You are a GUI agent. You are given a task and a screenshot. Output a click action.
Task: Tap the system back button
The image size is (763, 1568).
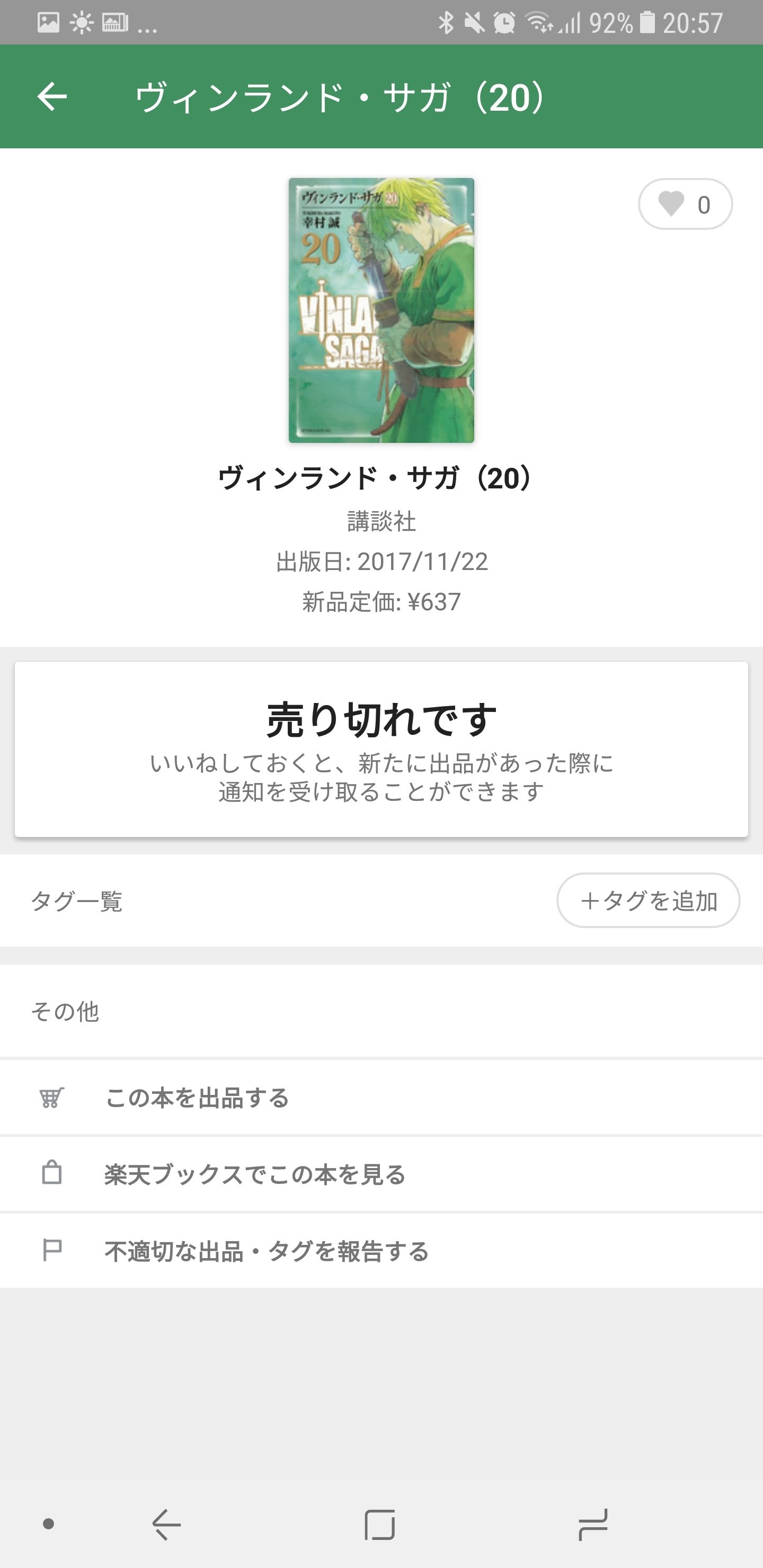(x=166, y=1524)
